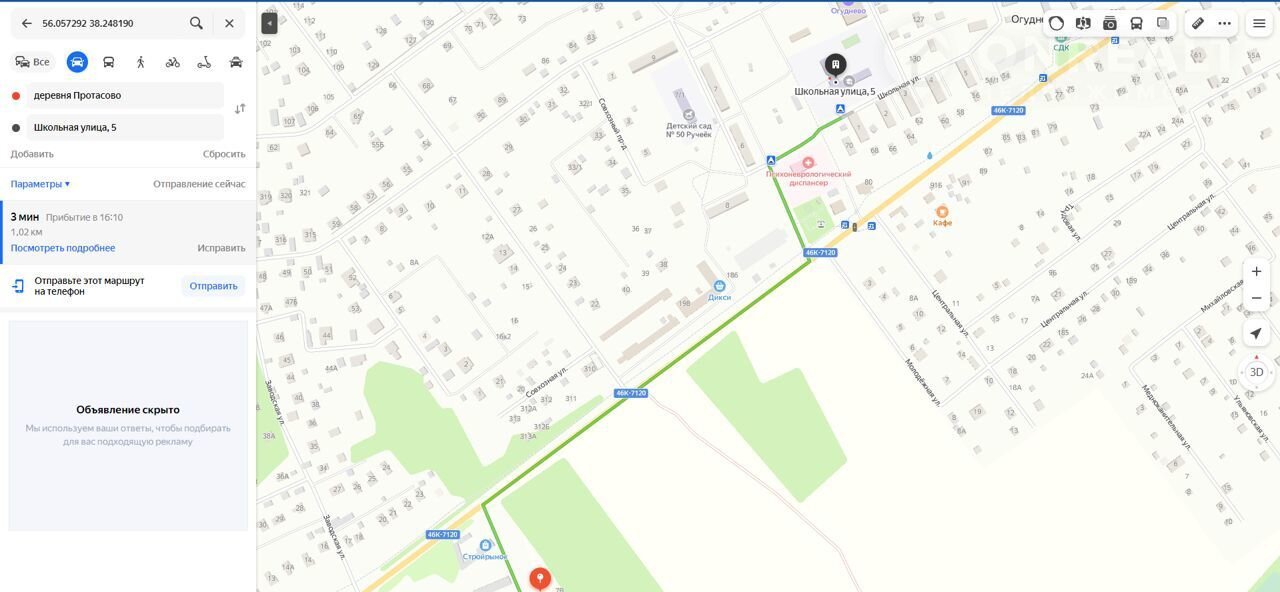Image resolution: width=1280 pixels, height=592 pixels.
Task: Zoom in on the map
Action: coord(1257,271)
